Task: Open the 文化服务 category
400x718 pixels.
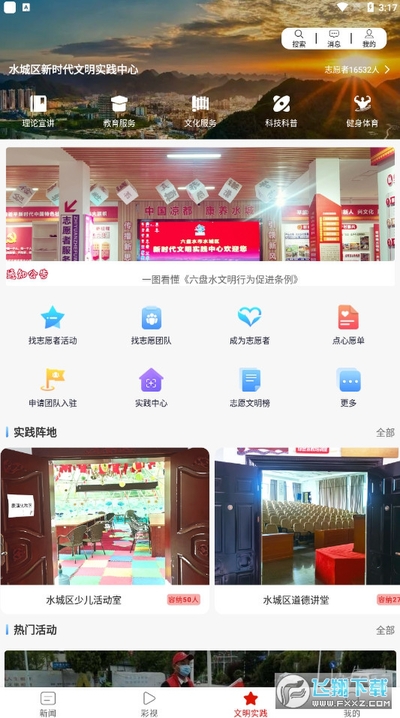Action: tap(200, 111)
